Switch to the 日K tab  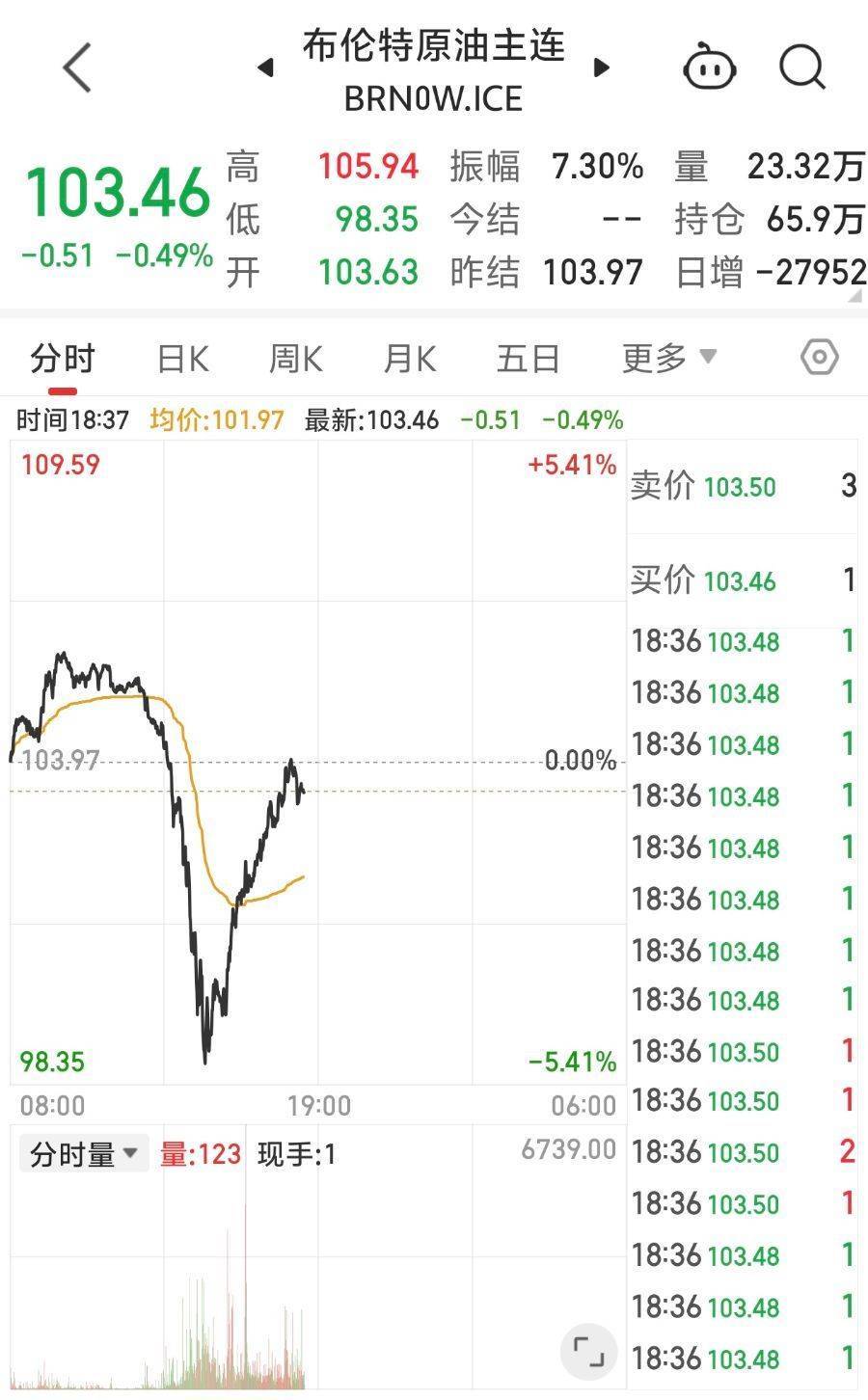click(182, 359)
